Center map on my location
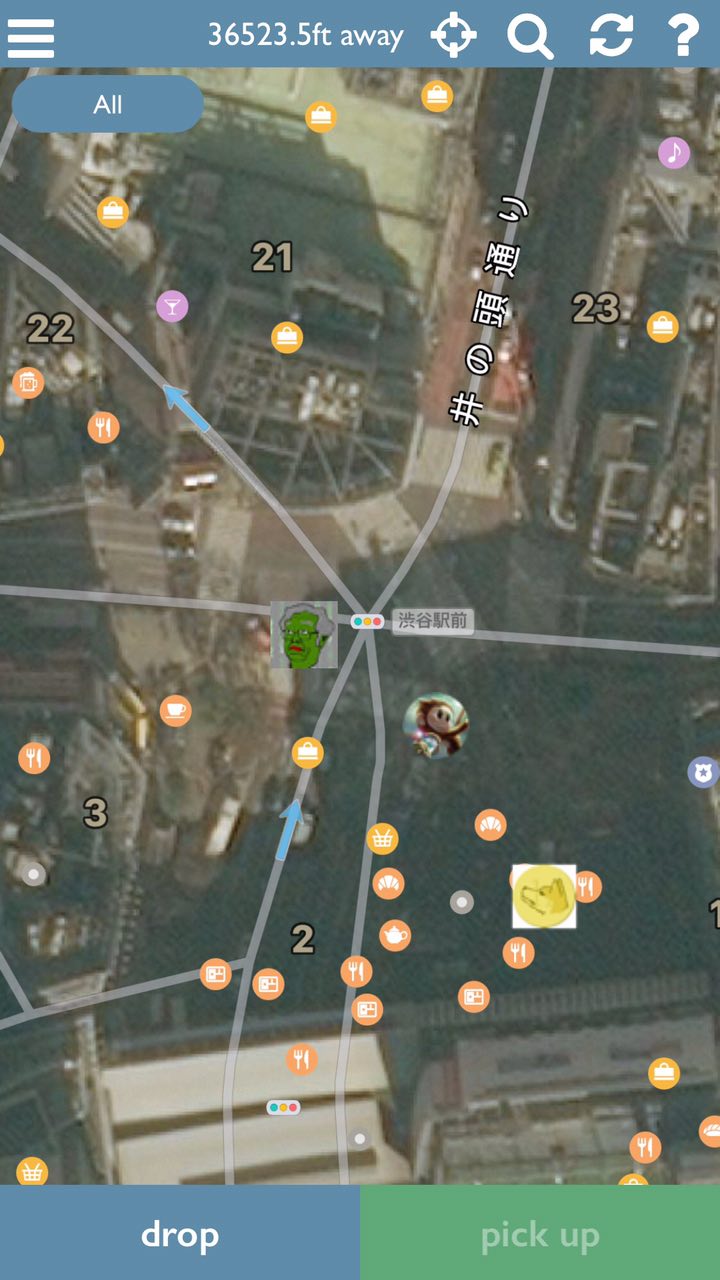The image size is (720, 1280). point(453,36)
